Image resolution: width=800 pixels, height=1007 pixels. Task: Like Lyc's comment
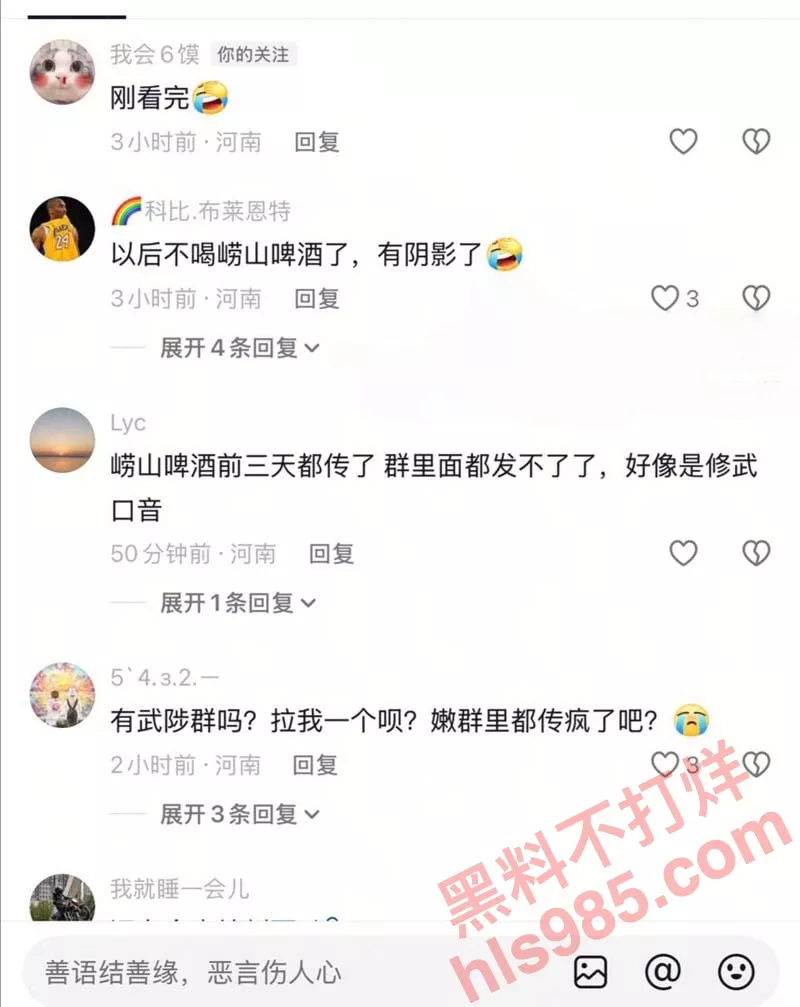(x=683, y=552)
